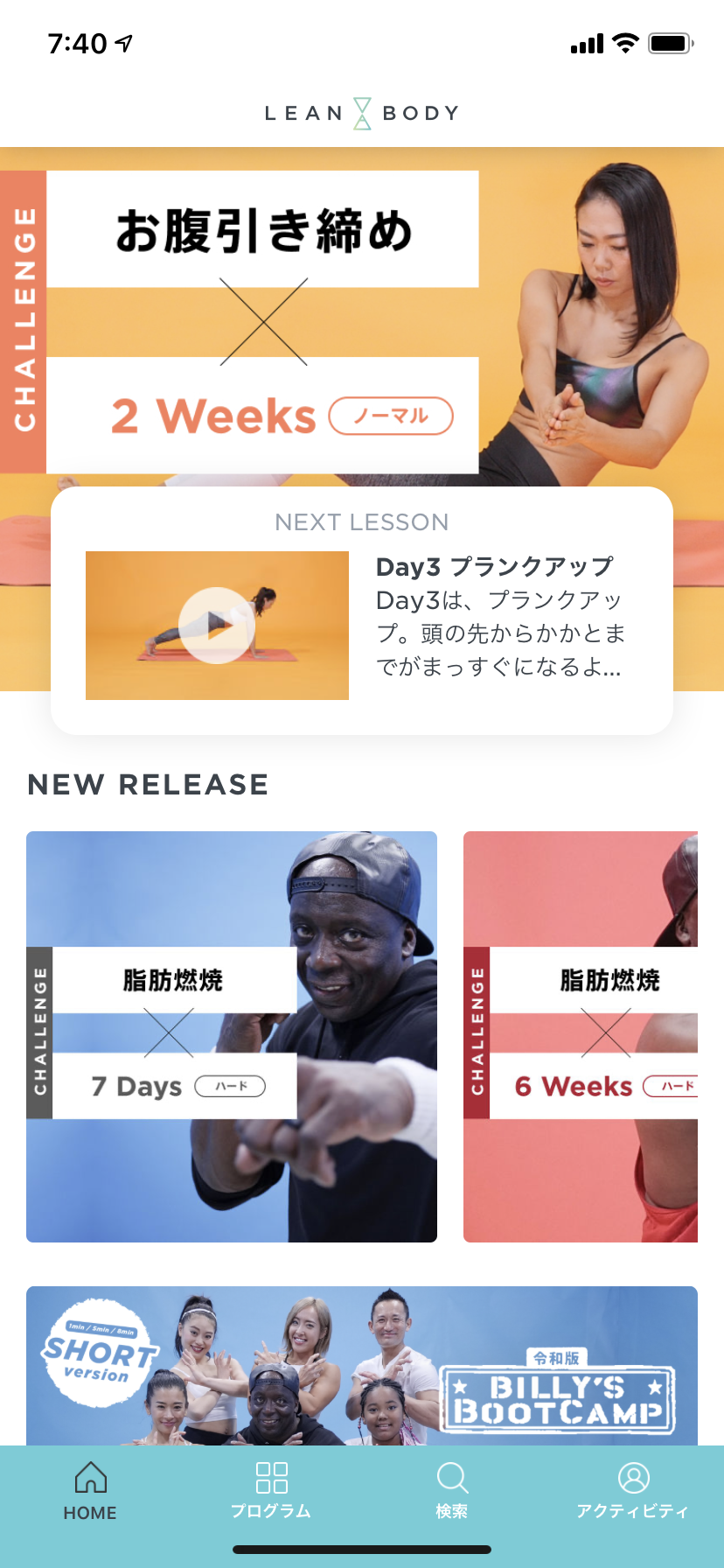Go to the HOME tab
The image size is (724, 1568).
pos(90,1492)
